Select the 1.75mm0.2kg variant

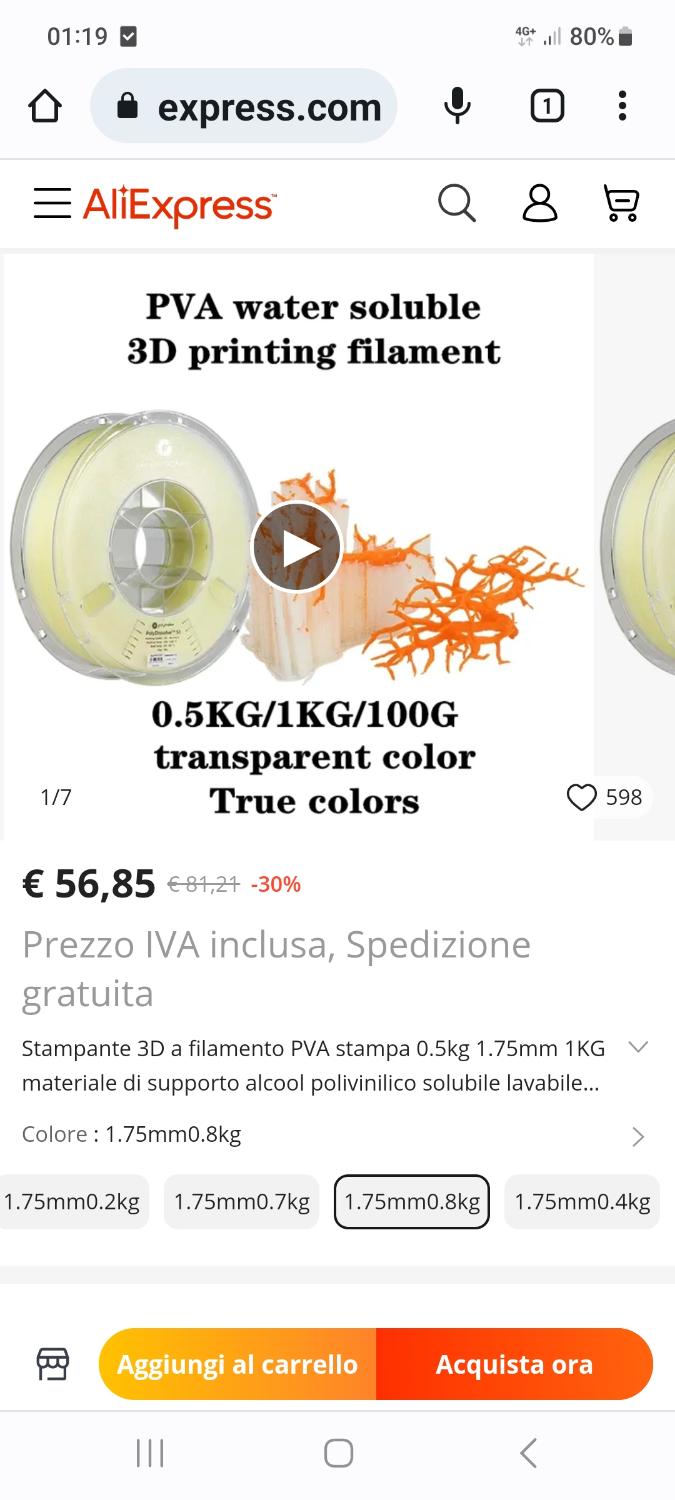(x=72, y=1201)
